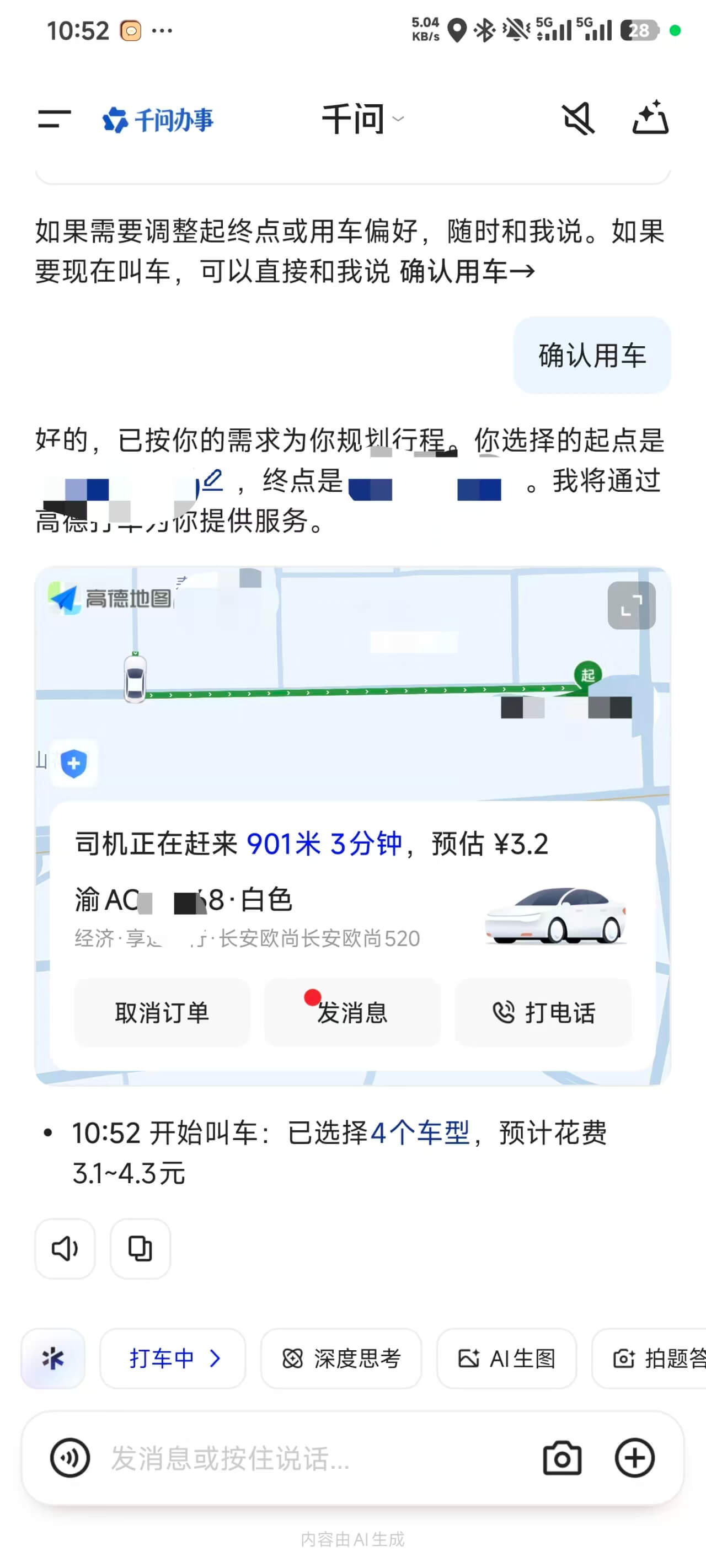Tap 取消订单 to cancel the ride
Image resolution: width=706 pixels, height=1568 pixels.
pyautogui.click(x=162, y=1013)
